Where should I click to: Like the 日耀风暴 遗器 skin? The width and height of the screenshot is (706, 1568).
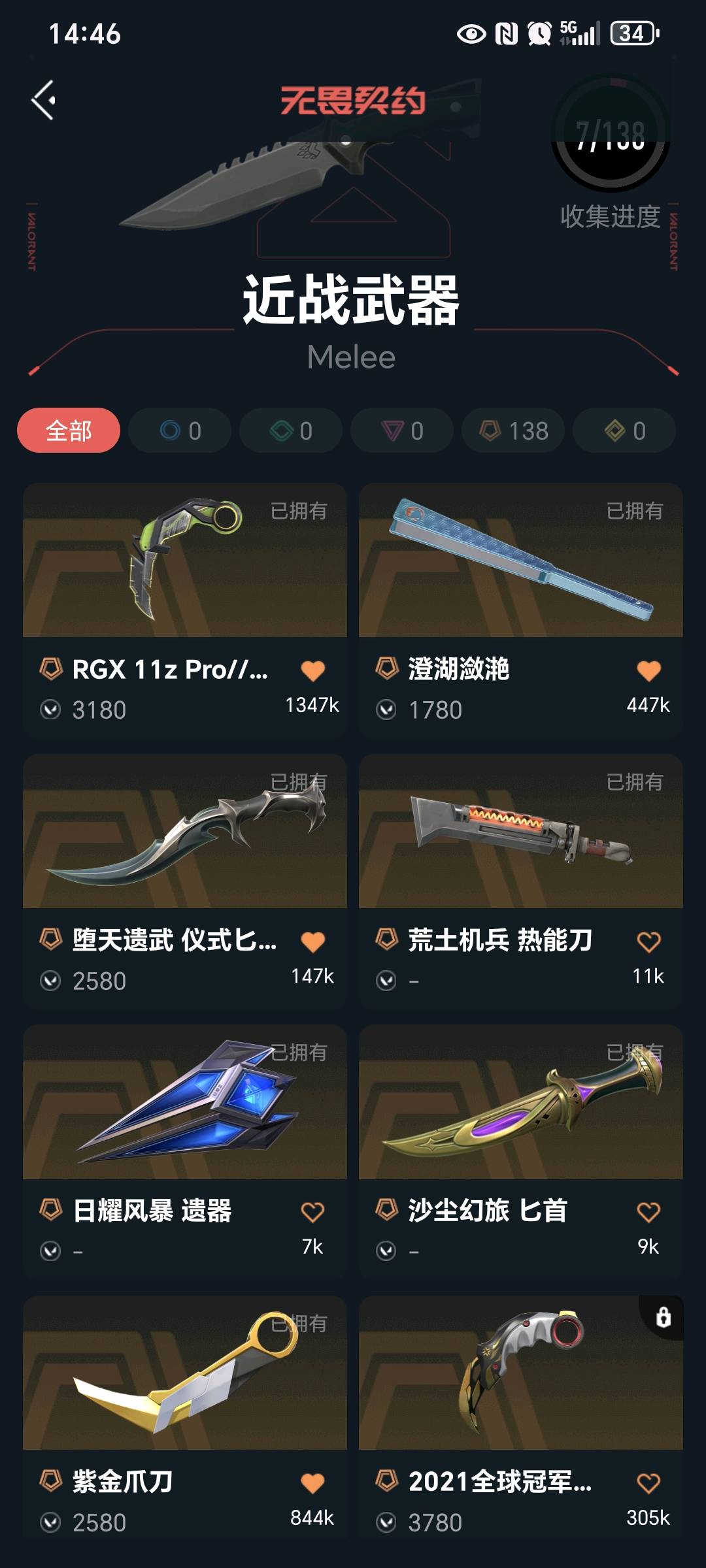pyautogui.click(x=313, y=1213)
